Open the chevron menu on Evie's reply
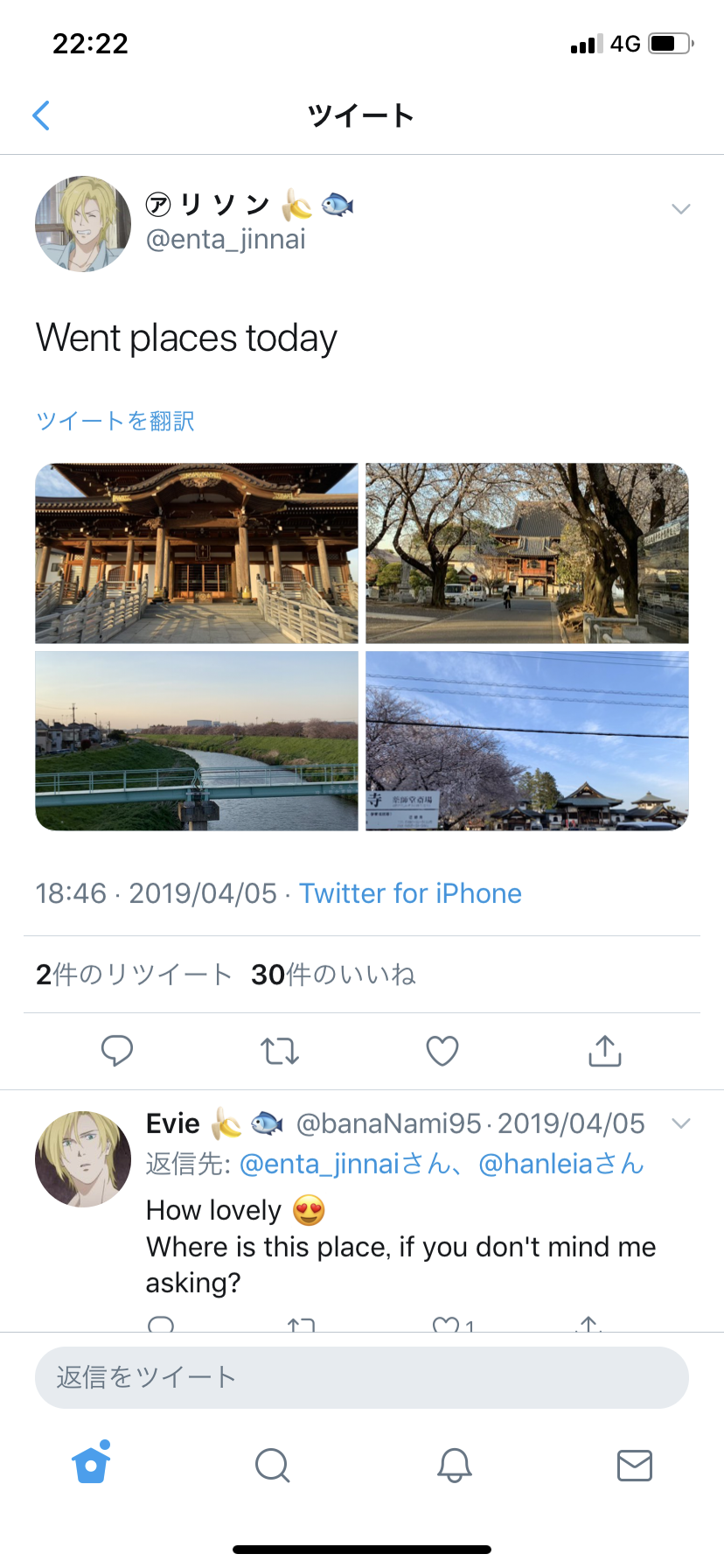This screenshot has height=1568, width=724. point(681,1123)
